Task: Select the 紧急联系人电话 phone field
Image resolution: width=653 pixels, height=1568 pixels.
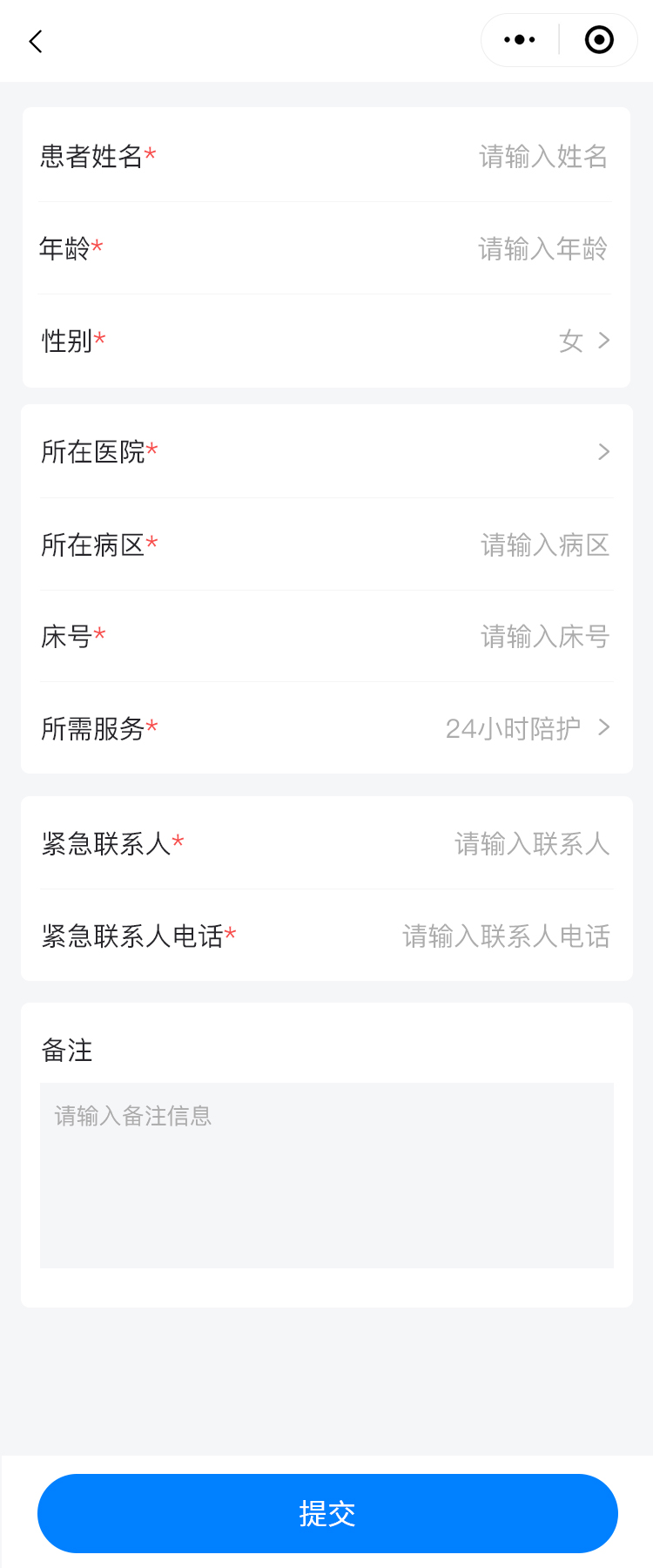Action: tap(505, 936)
